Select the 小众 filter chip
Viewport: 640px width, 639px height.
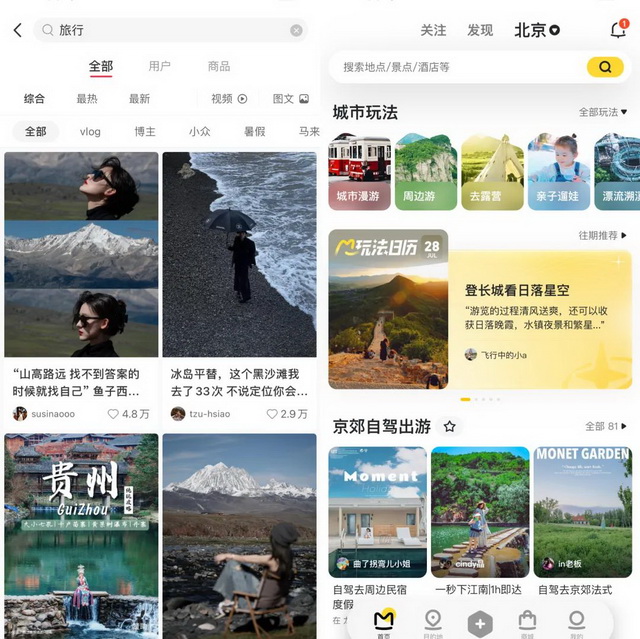[x=199, y=131]
